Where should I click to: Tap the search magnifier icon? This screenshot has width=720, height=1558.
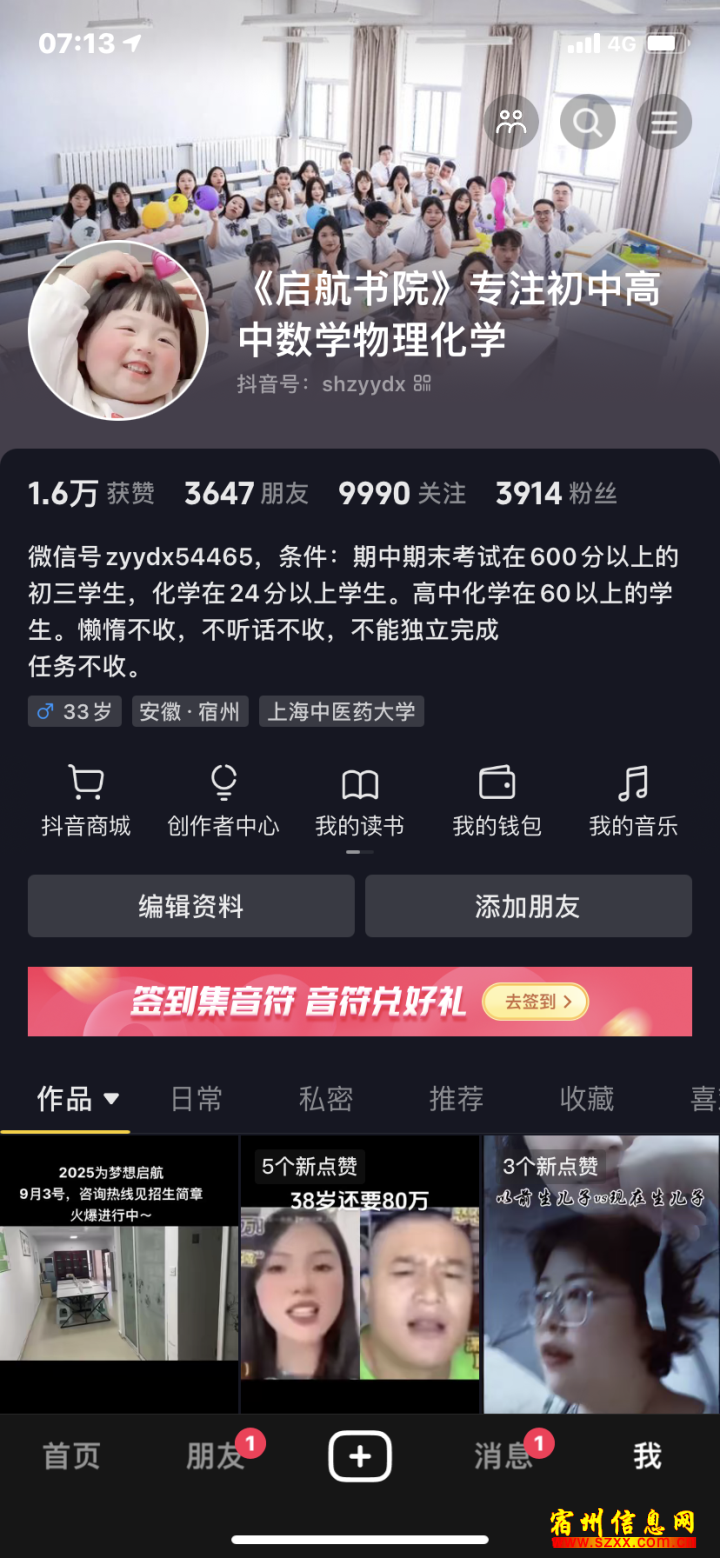pyautogui.click(x=588, y=123)
